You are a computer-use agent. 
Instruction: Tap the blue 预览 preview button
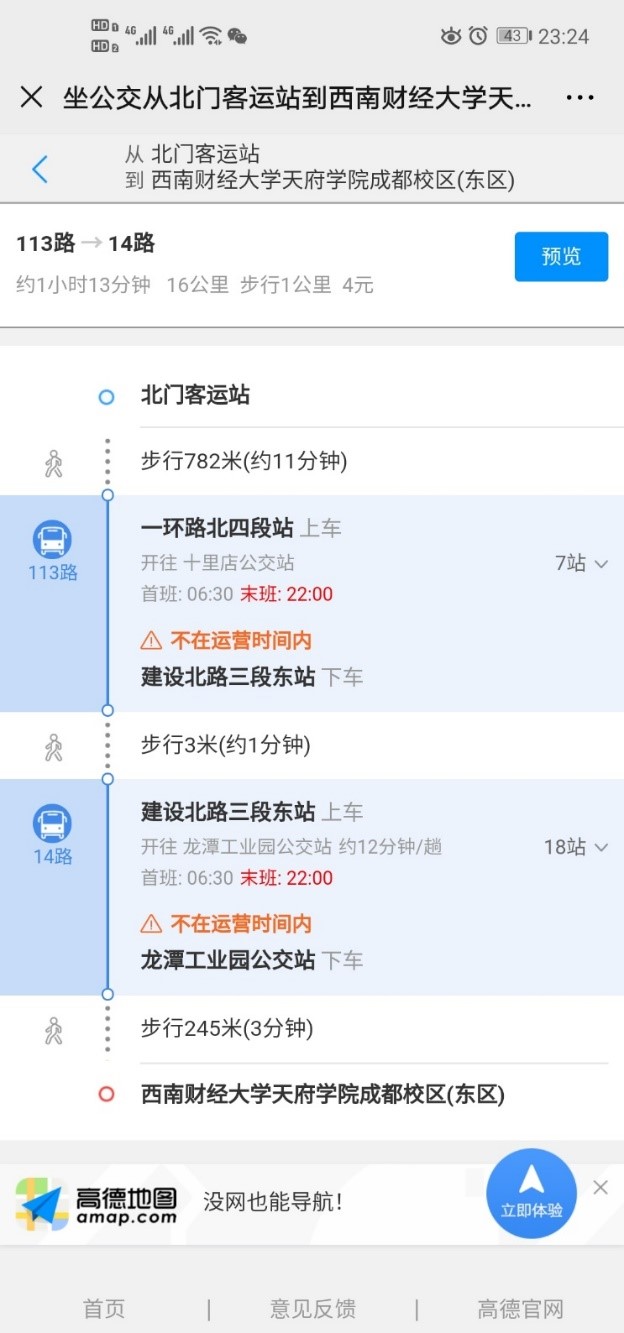[x=561, y=256]
